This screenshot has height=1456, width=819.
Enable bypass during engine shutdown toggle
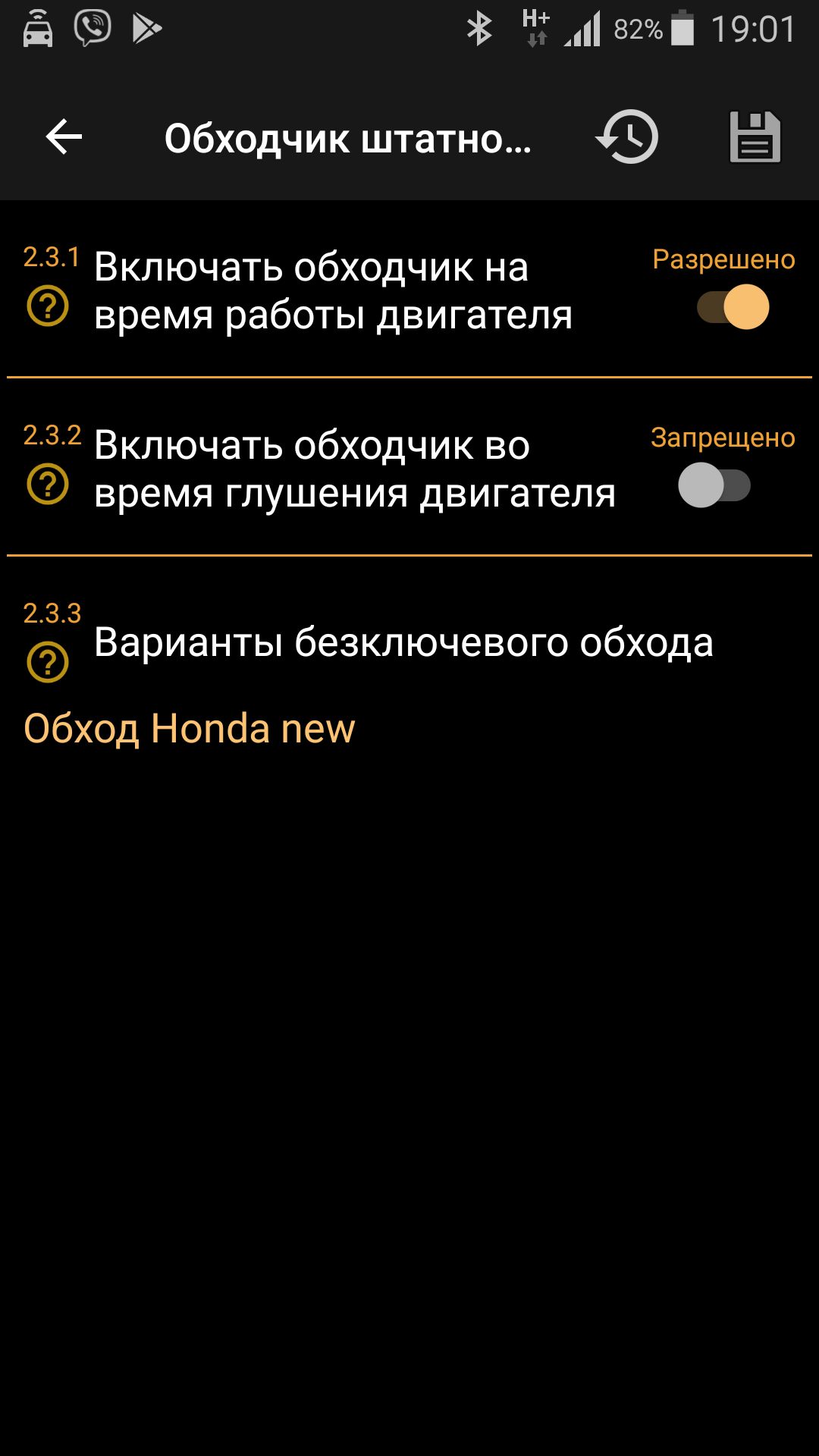pos(714,485)
